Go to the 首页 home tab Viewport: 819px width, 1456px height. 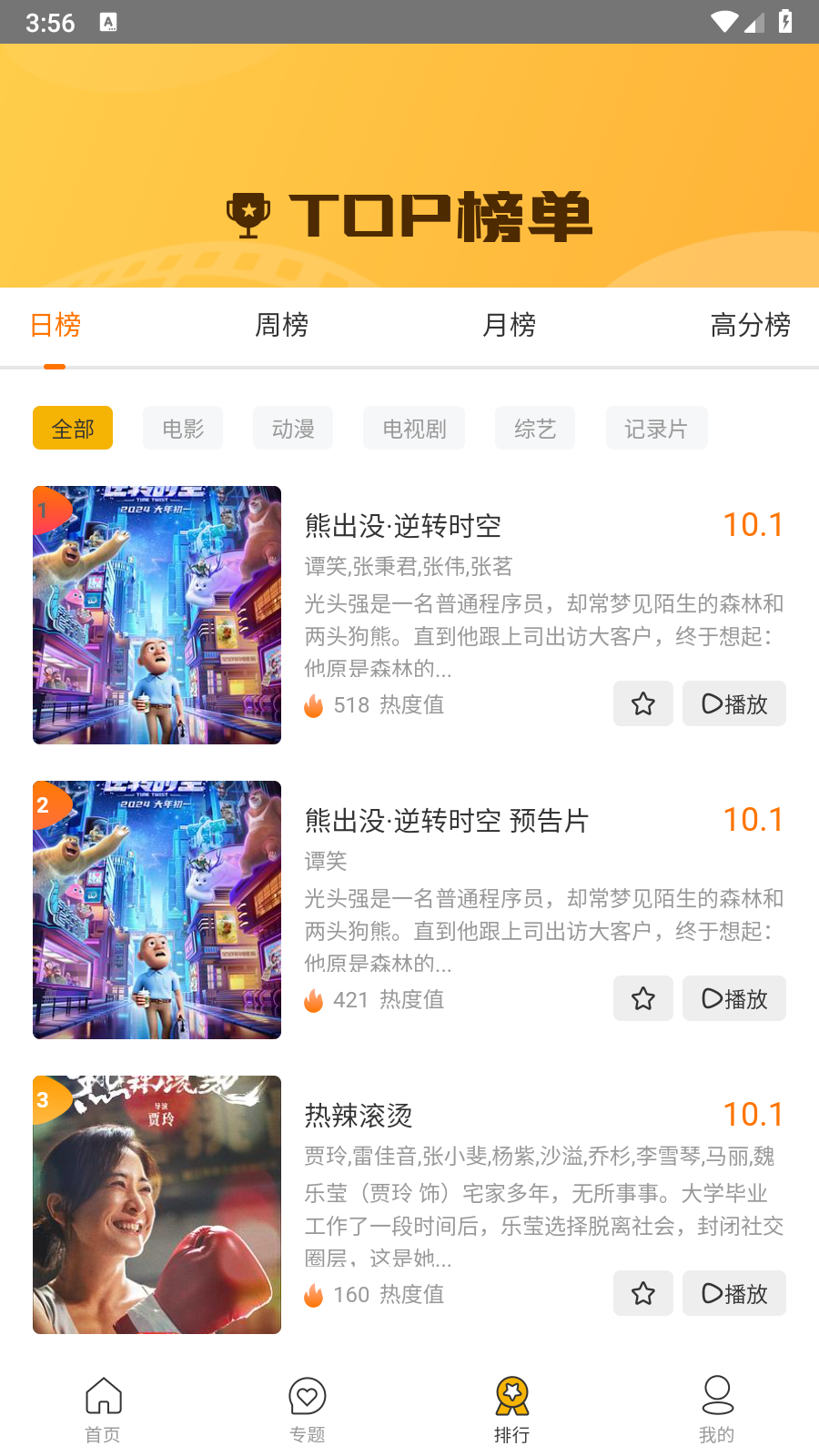(x=103, y=1409)
